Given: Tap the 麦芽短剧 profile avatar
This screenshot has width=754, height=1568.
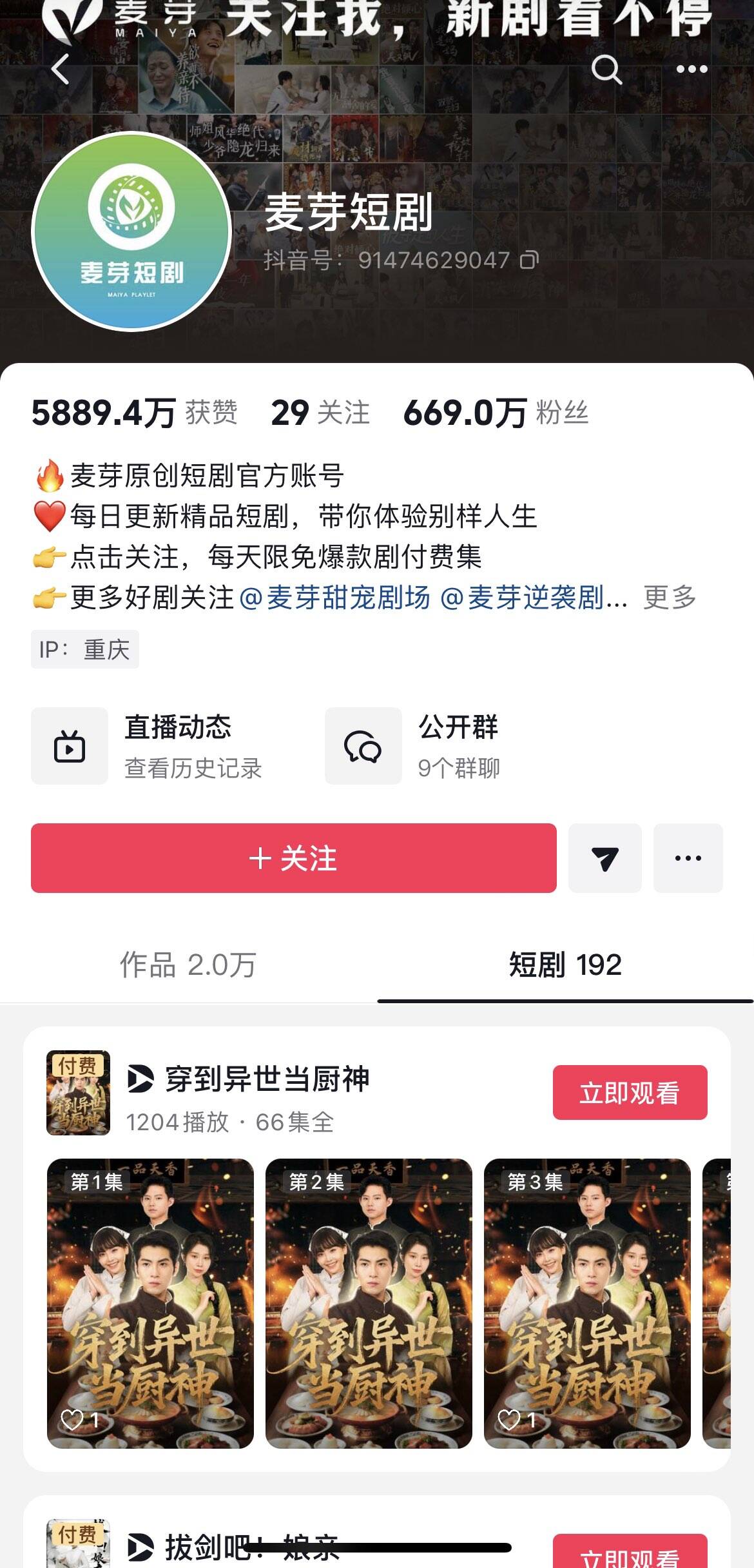Looking at the screenshot, I should (131, 231).
